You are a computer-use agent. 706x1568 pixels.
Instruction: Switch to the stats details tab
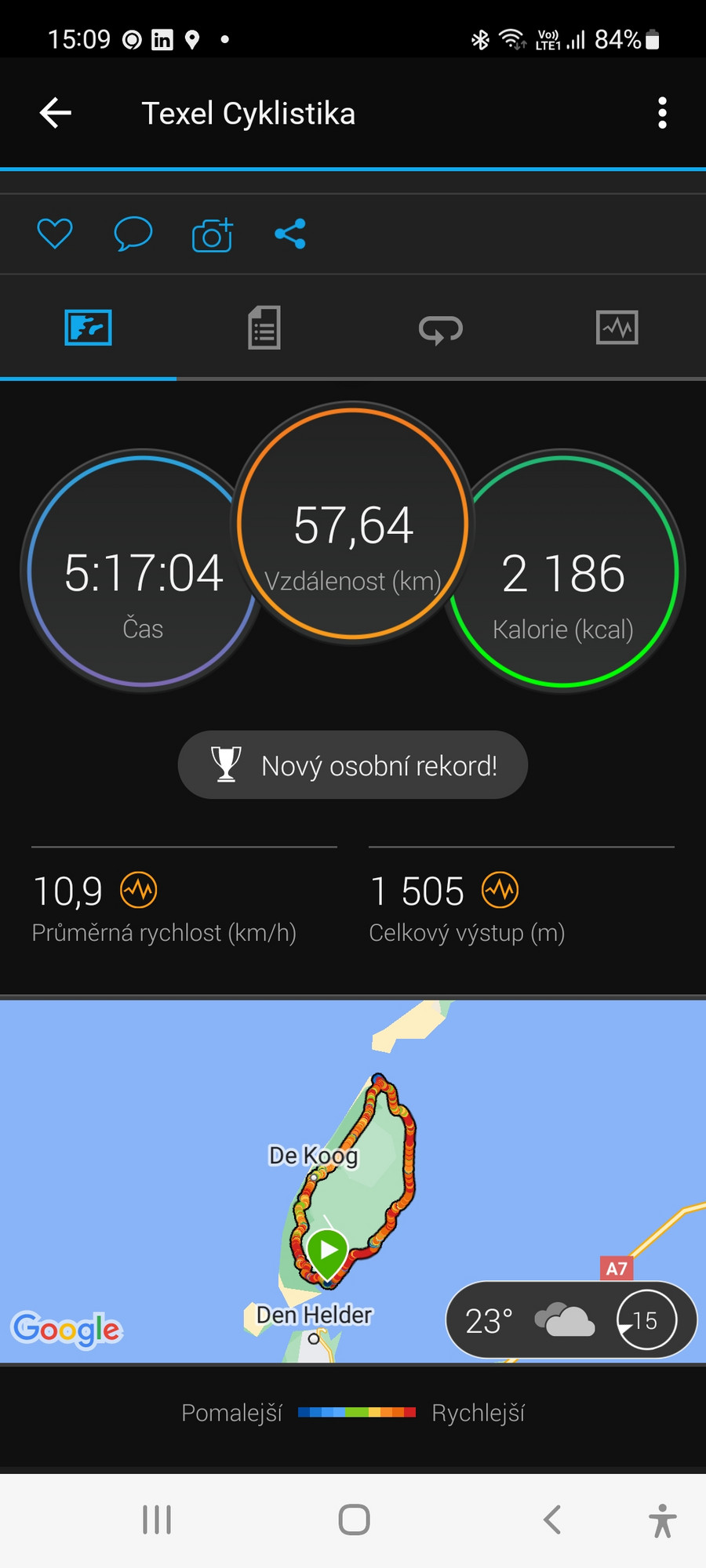[x=264, y=328]
